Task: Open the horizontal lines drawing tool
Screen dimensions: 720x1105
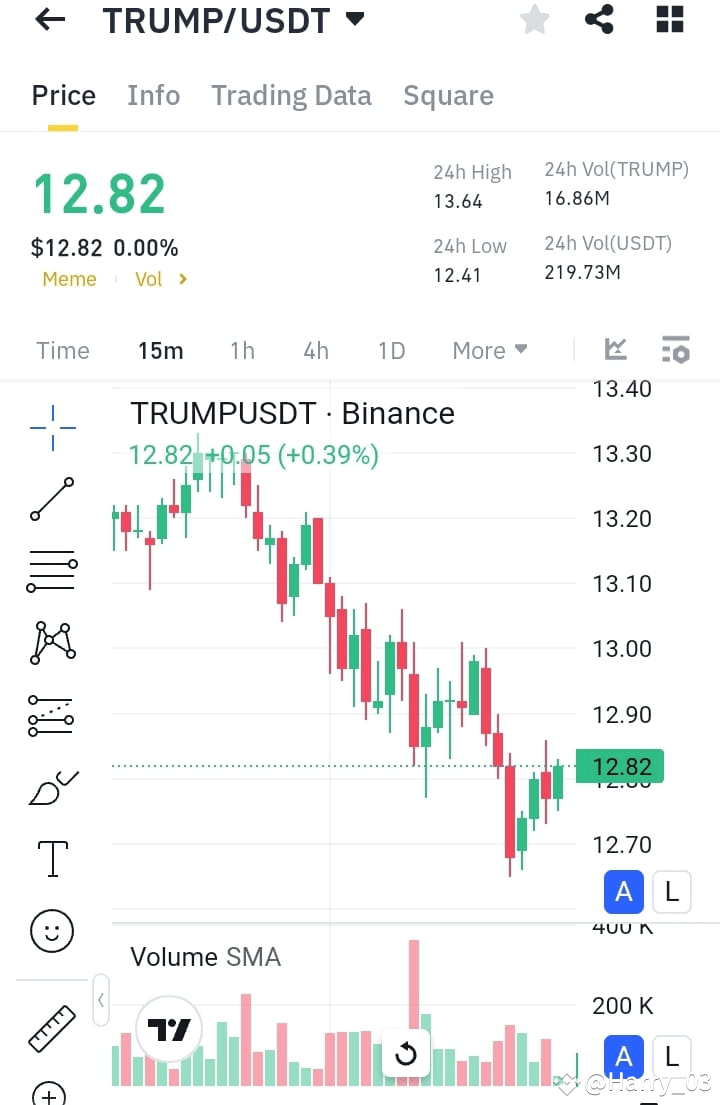Action: tap(51, 570)
